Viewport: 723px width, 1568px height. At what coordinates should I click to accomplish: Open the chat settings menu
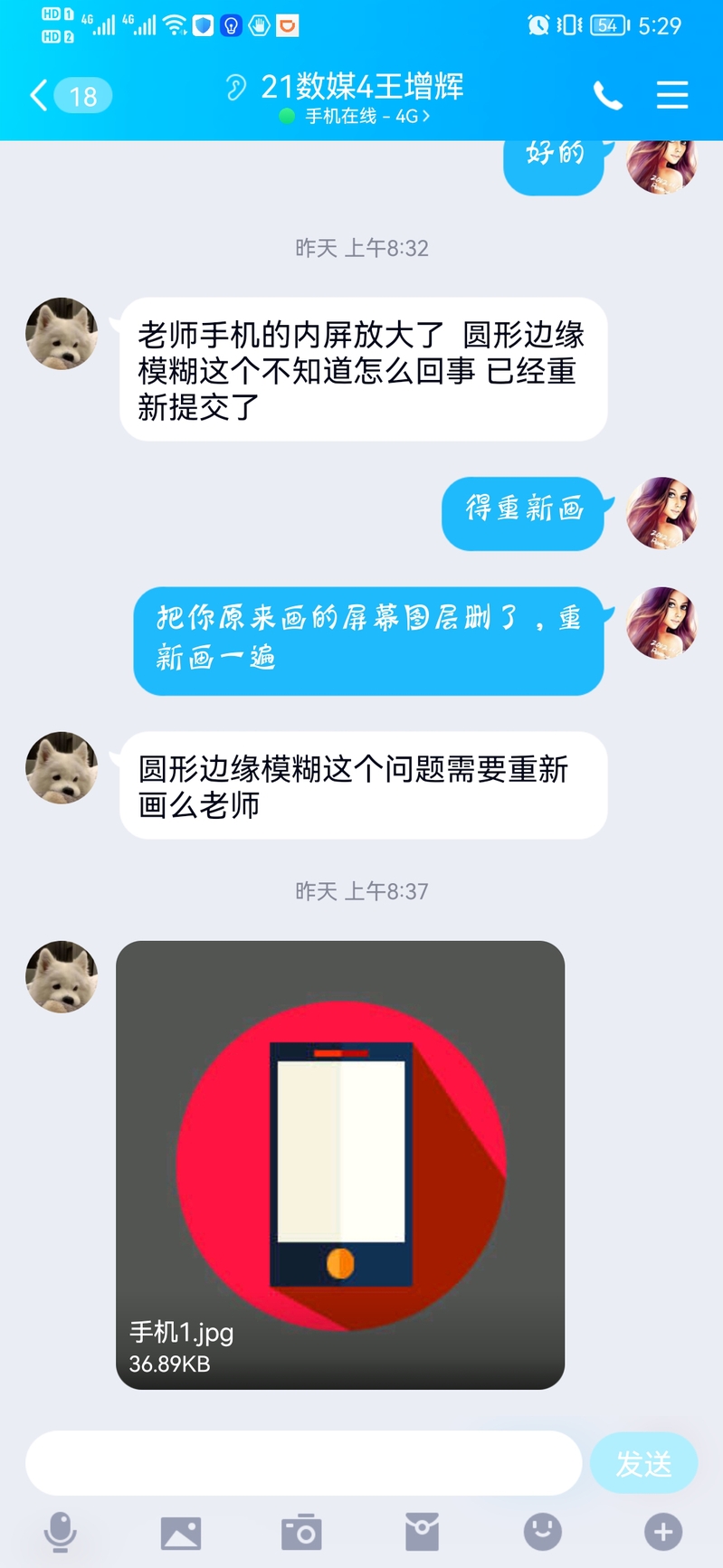point(672,95)
